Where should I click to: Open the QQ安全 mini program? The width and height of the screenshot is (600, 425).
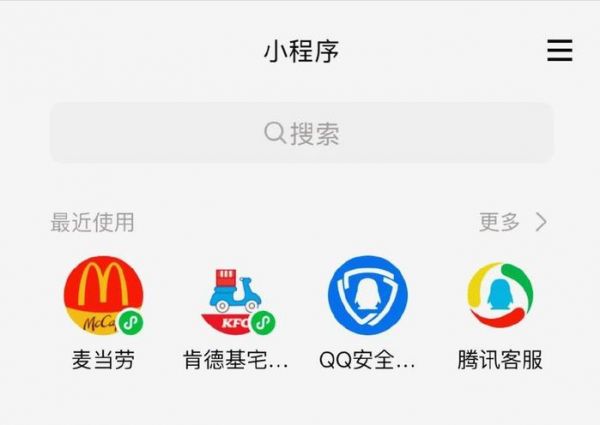368,295
